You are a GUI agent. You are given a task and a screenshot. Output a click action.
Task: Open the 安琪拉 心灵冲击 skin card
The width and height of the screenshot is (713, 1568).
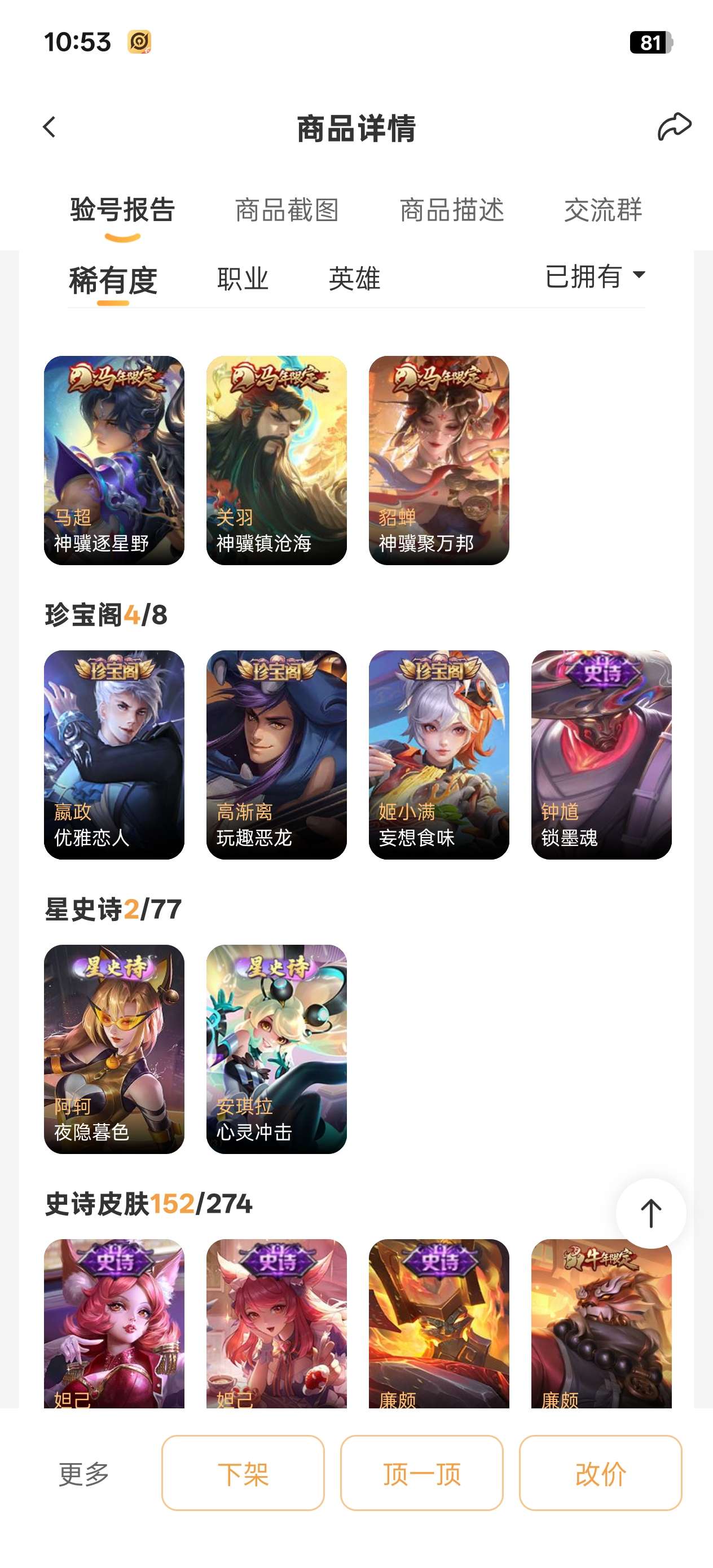(x=276, y=1050)
